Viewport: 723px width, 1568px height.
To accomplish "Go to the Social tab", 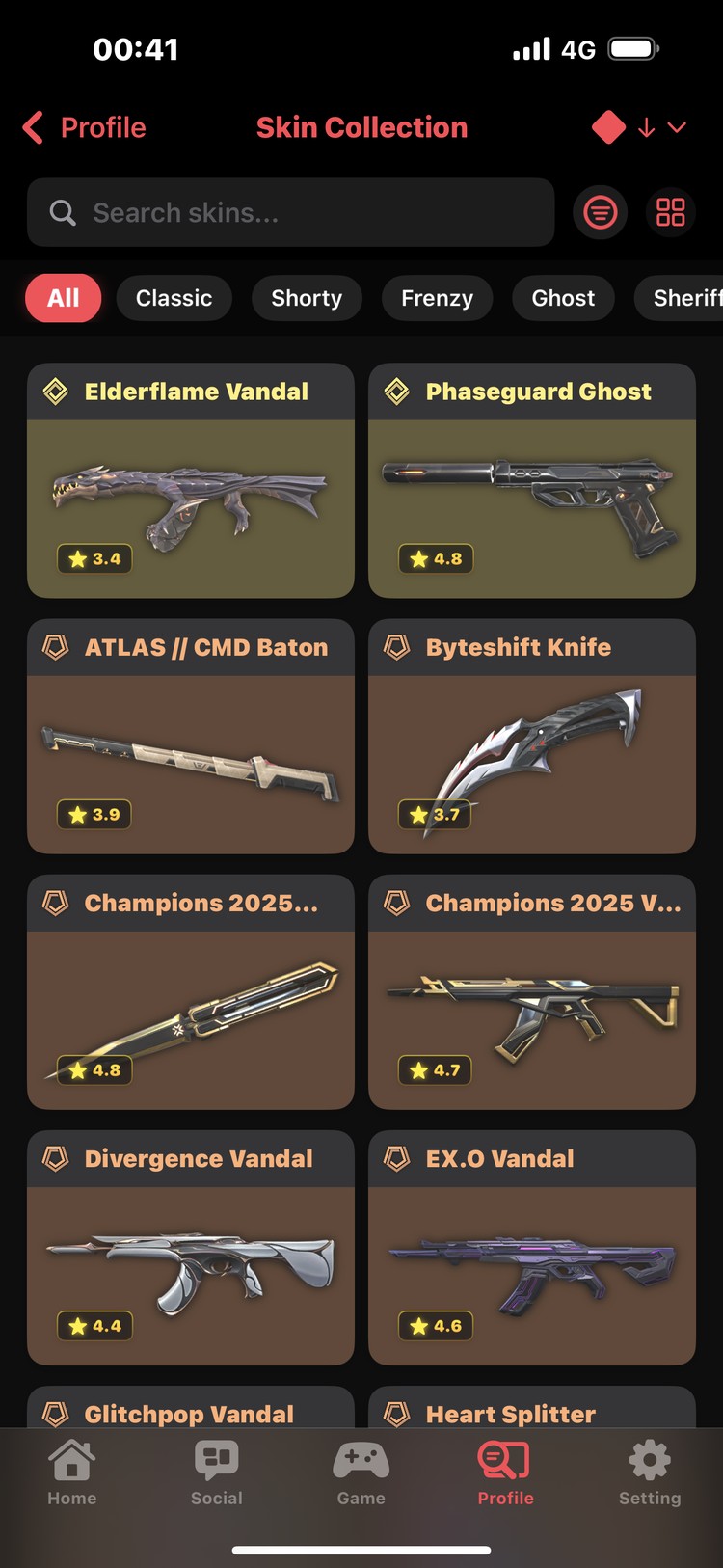I will click(x=217, y=1473).
